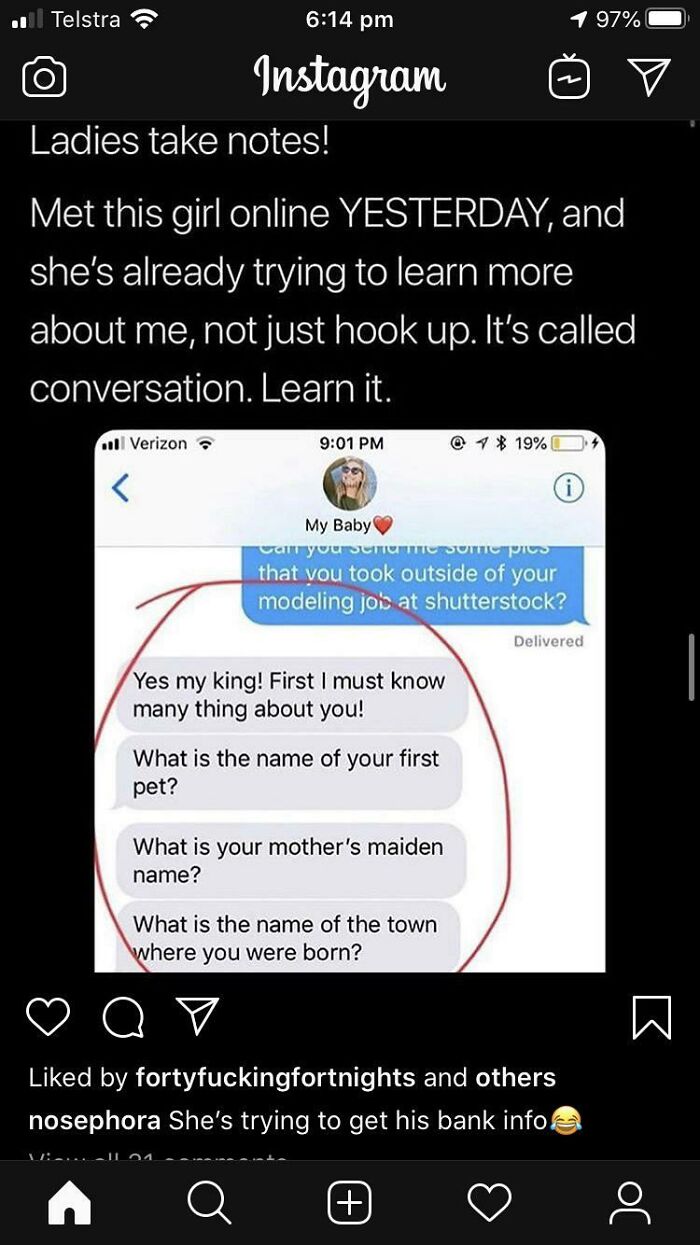Viewport: 700px width, 1245px height.
Task: Like this post with the heart
Action: [47, 1018]
